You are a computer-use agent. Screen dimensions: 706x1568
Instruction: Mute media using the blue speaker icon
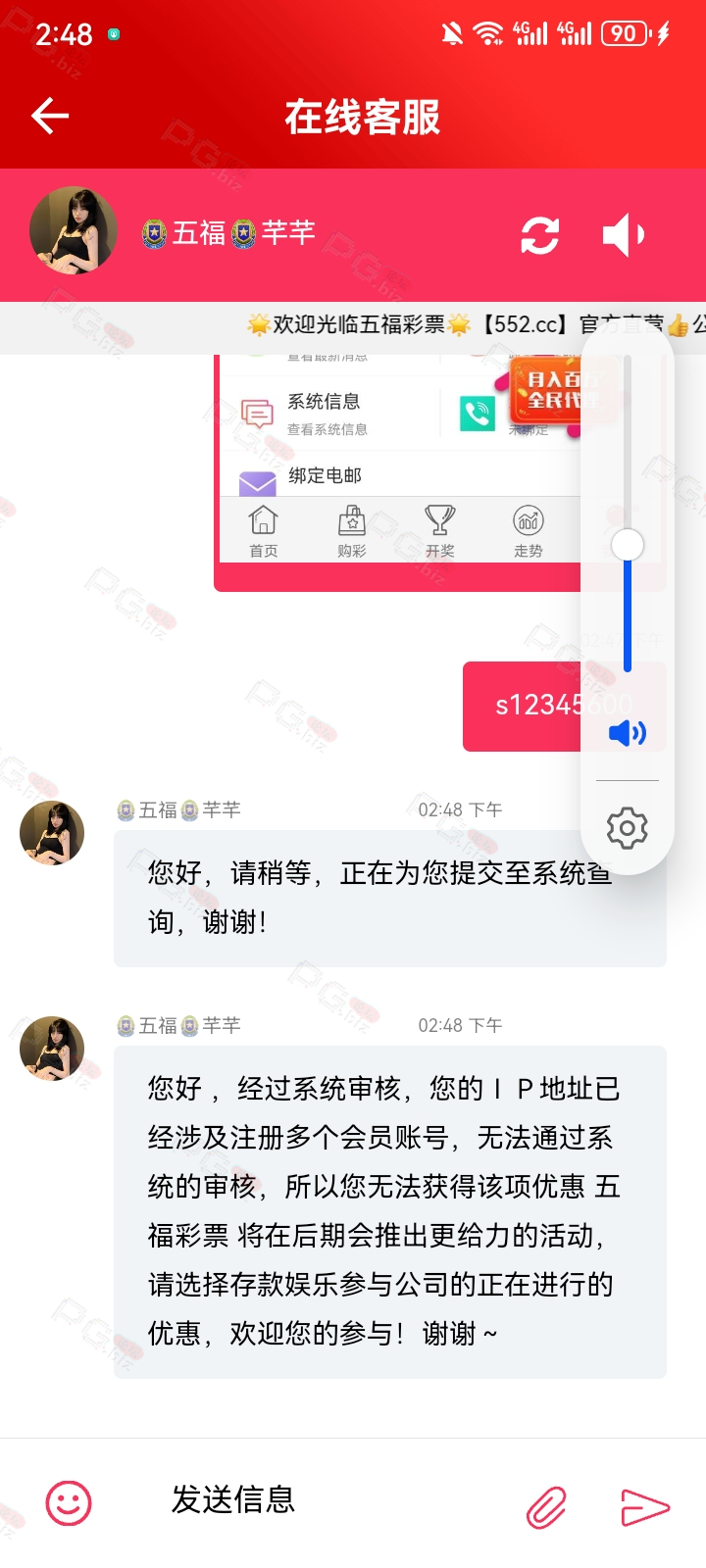(x=627, y=733)
